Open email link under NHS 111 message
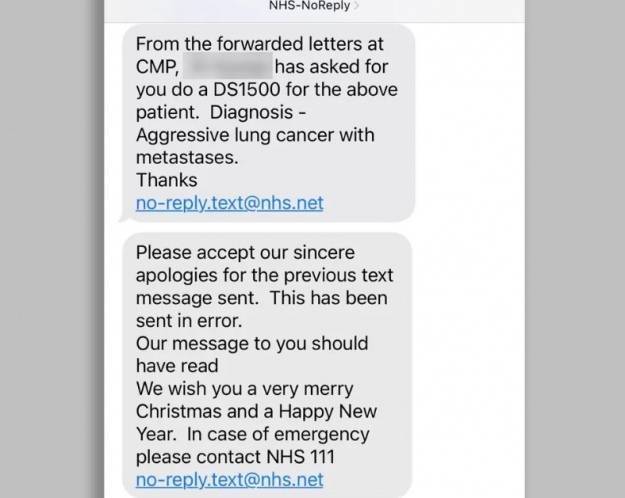The width and height of the screenshot is (625, 498). click(229, 480)
